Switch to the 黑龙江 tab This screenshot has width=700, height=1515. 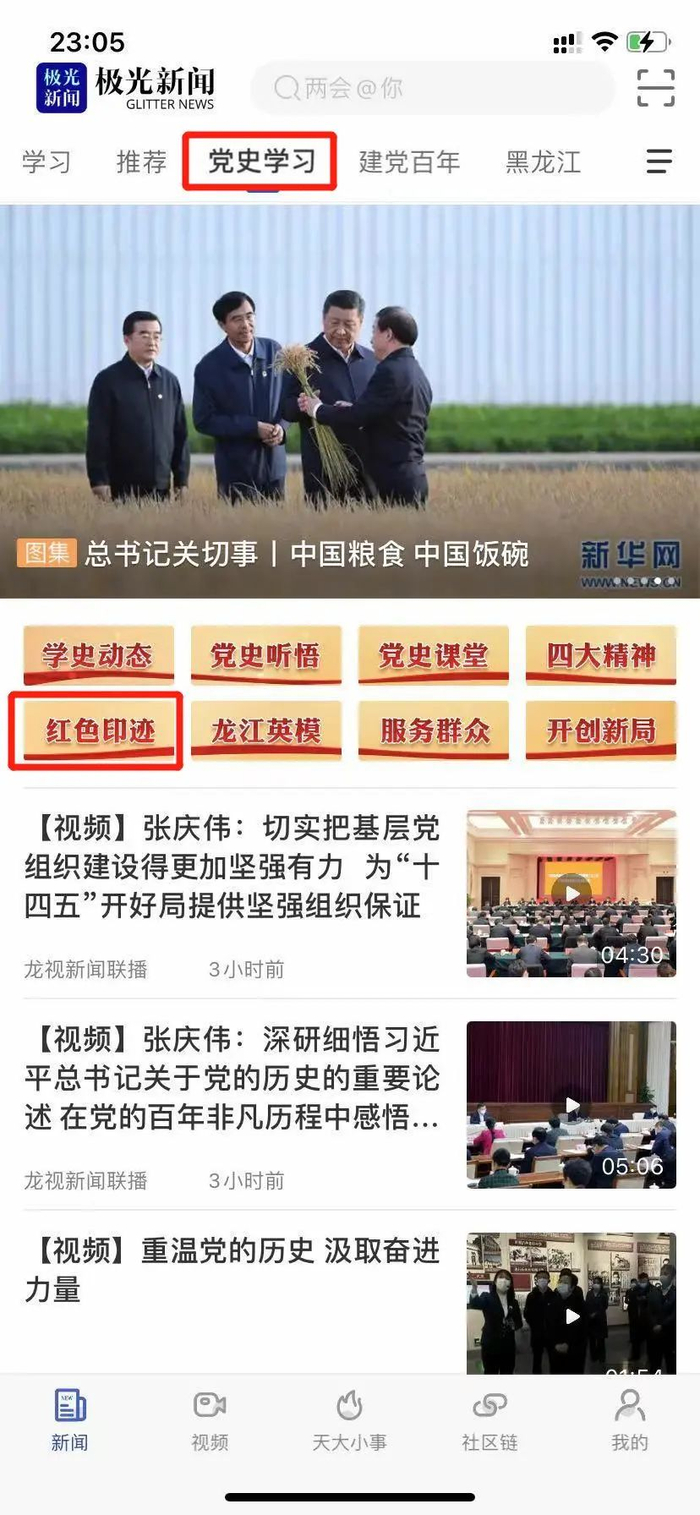[x=543, y=161]
